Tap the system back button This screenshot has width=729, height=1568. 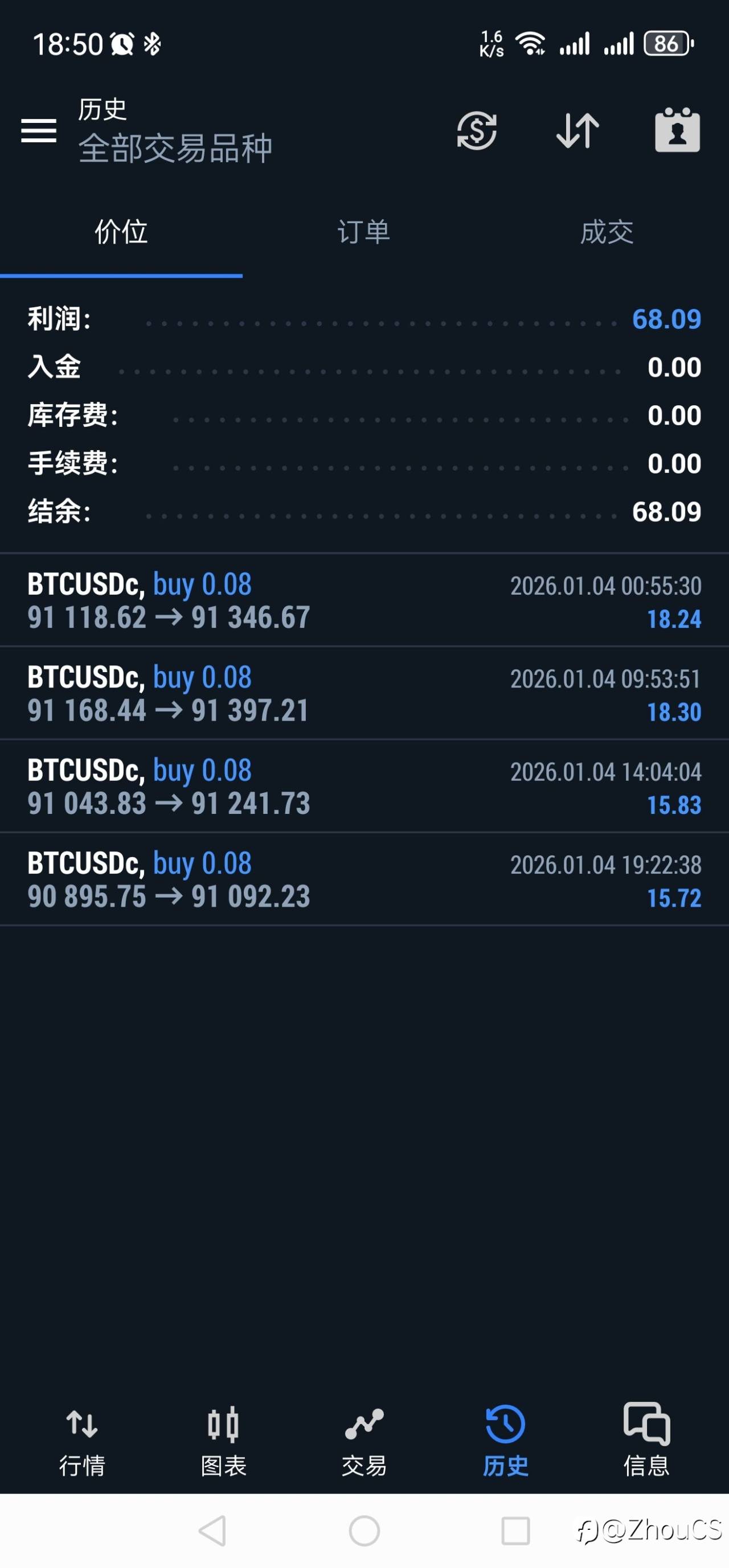pyautogui.click(x=213, y=1530)
